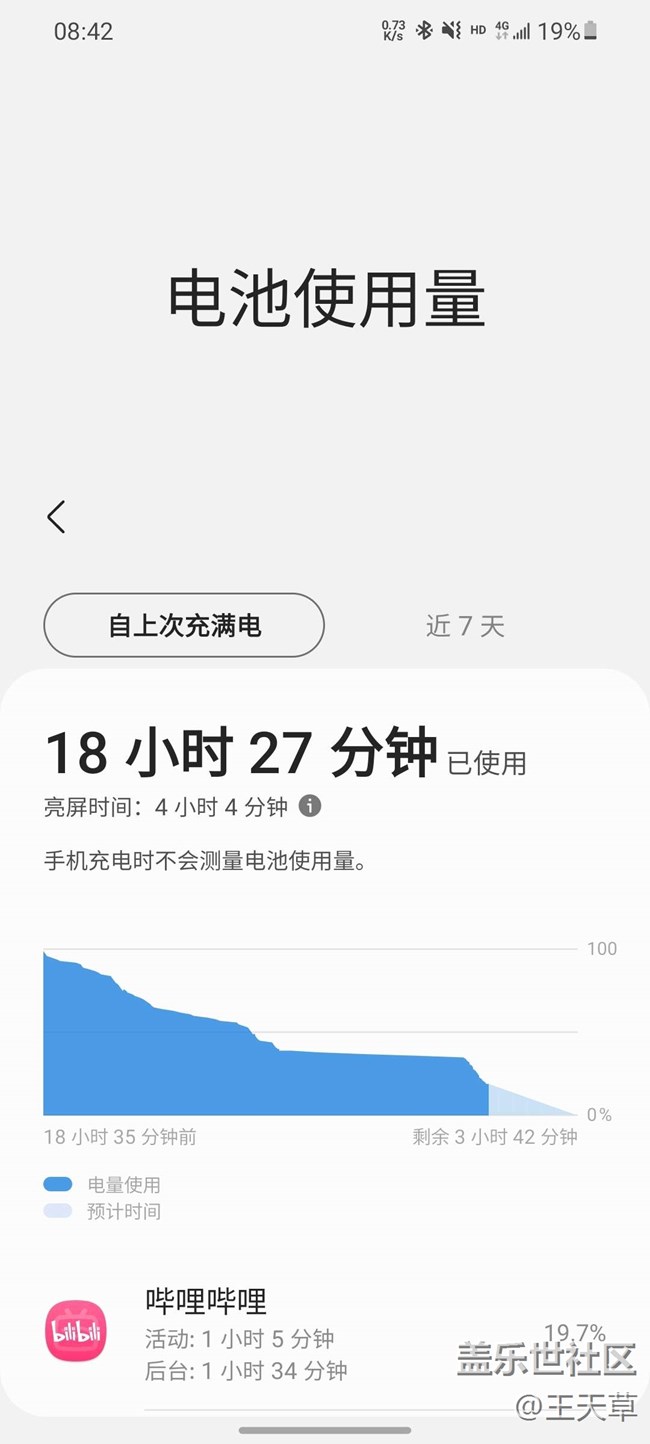Select the 自上次充满电 tab

coord(184,626)
